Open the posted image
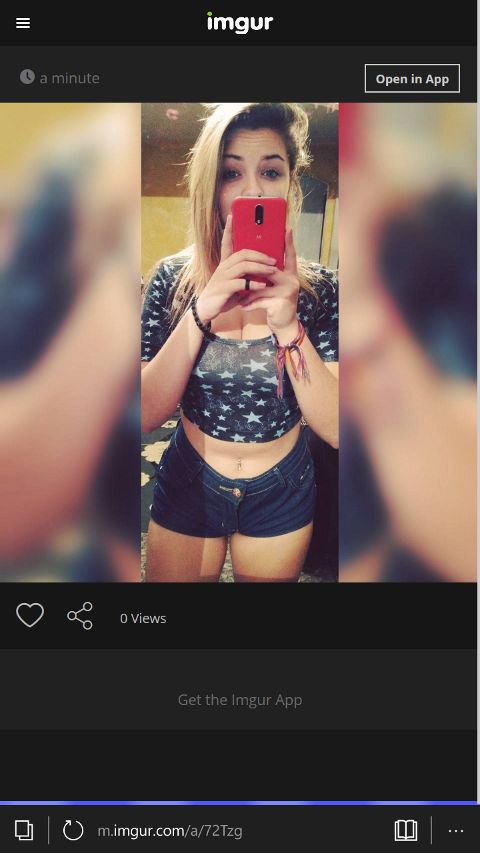The height and width of the screenshot is (853, 480). (239, 343)
